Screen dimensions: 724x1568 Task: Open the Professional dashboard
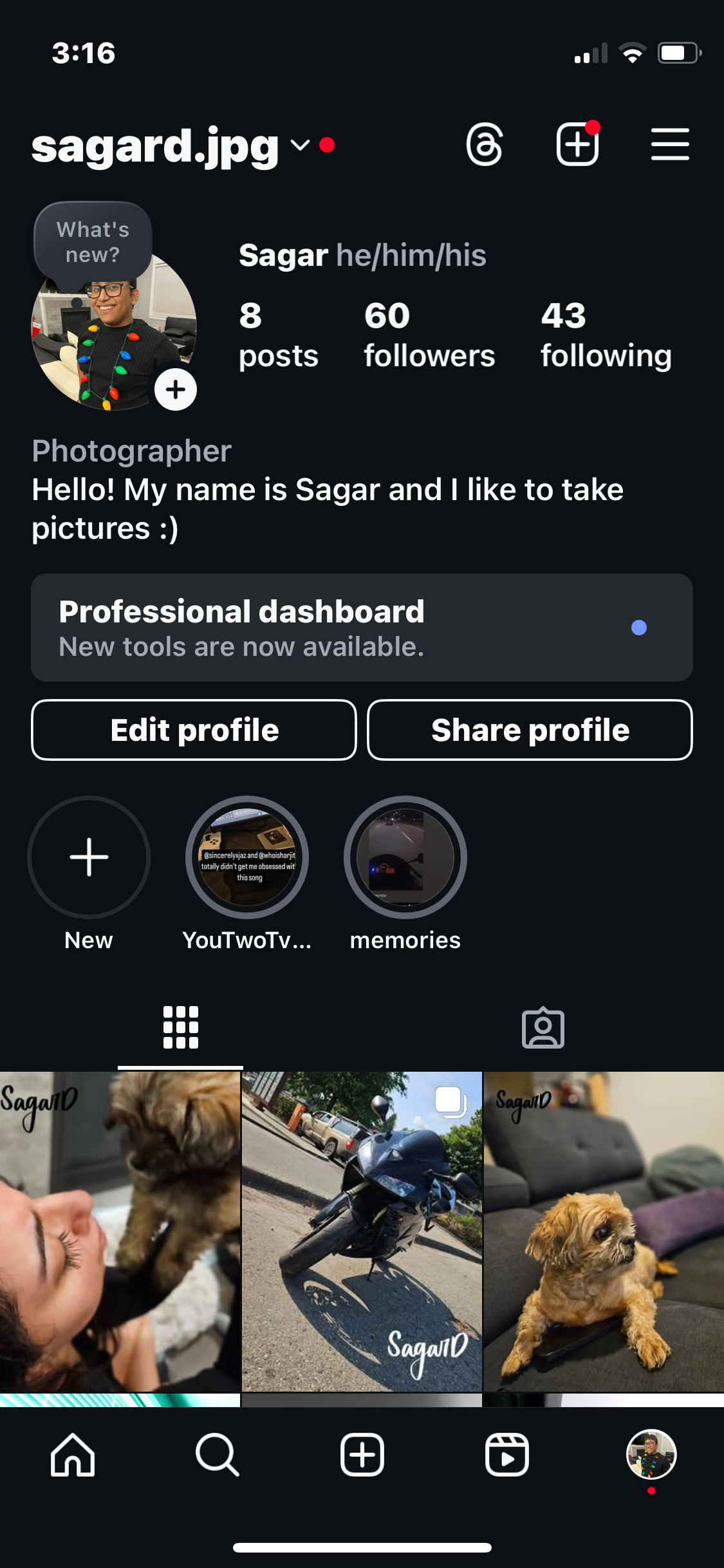[x=362, y=628]
